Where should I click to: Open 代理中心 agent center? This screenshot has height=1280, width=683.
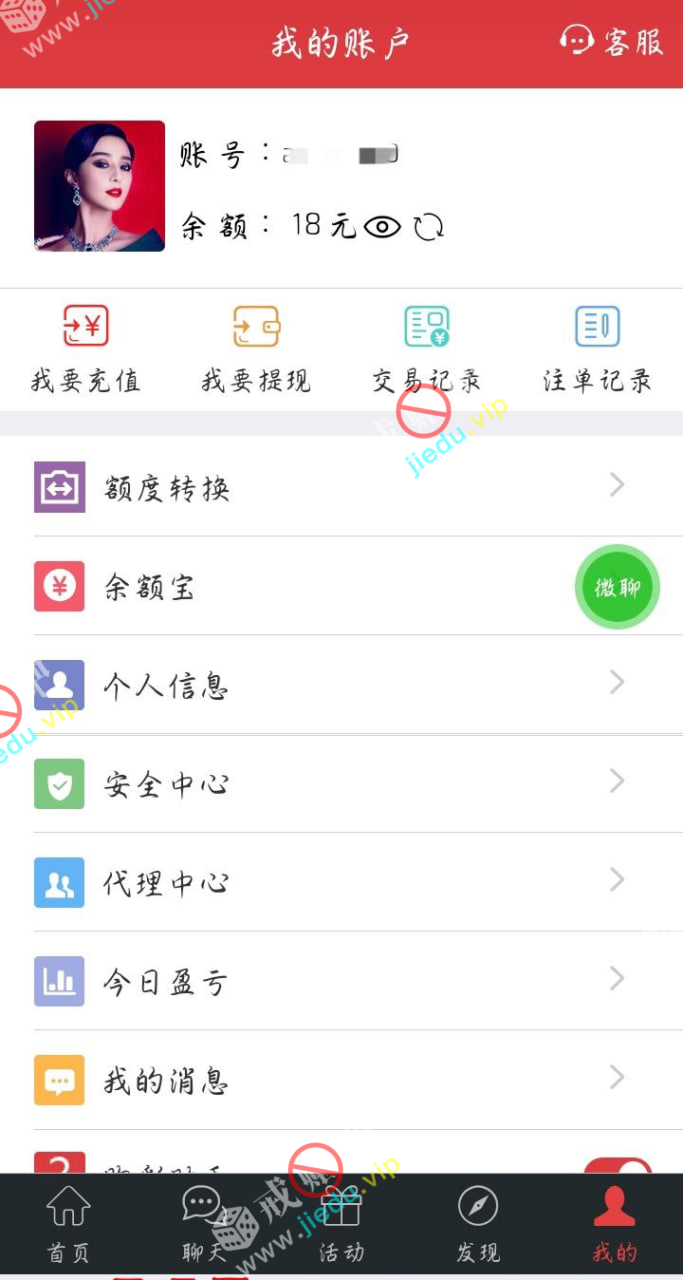click(x=340, y=881)
